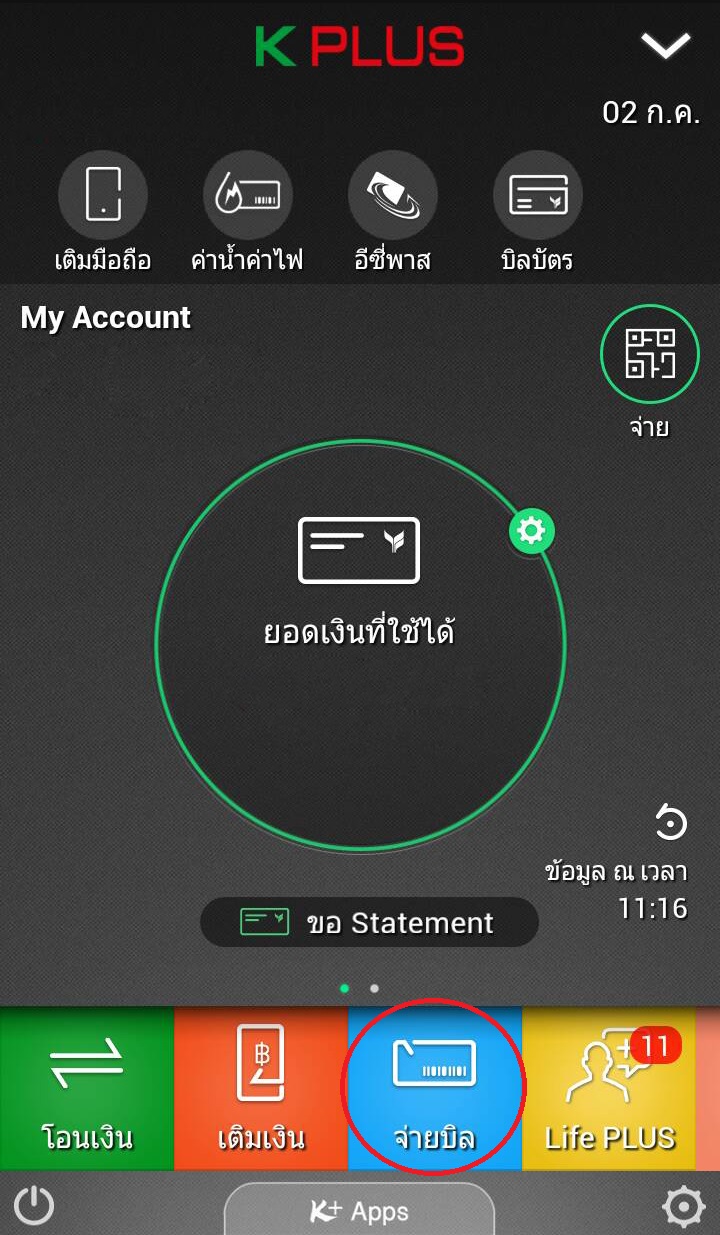Request a statement via ขอ Statement button
This screenshot has width=720, height=1235.
click(x=369, y=921)
